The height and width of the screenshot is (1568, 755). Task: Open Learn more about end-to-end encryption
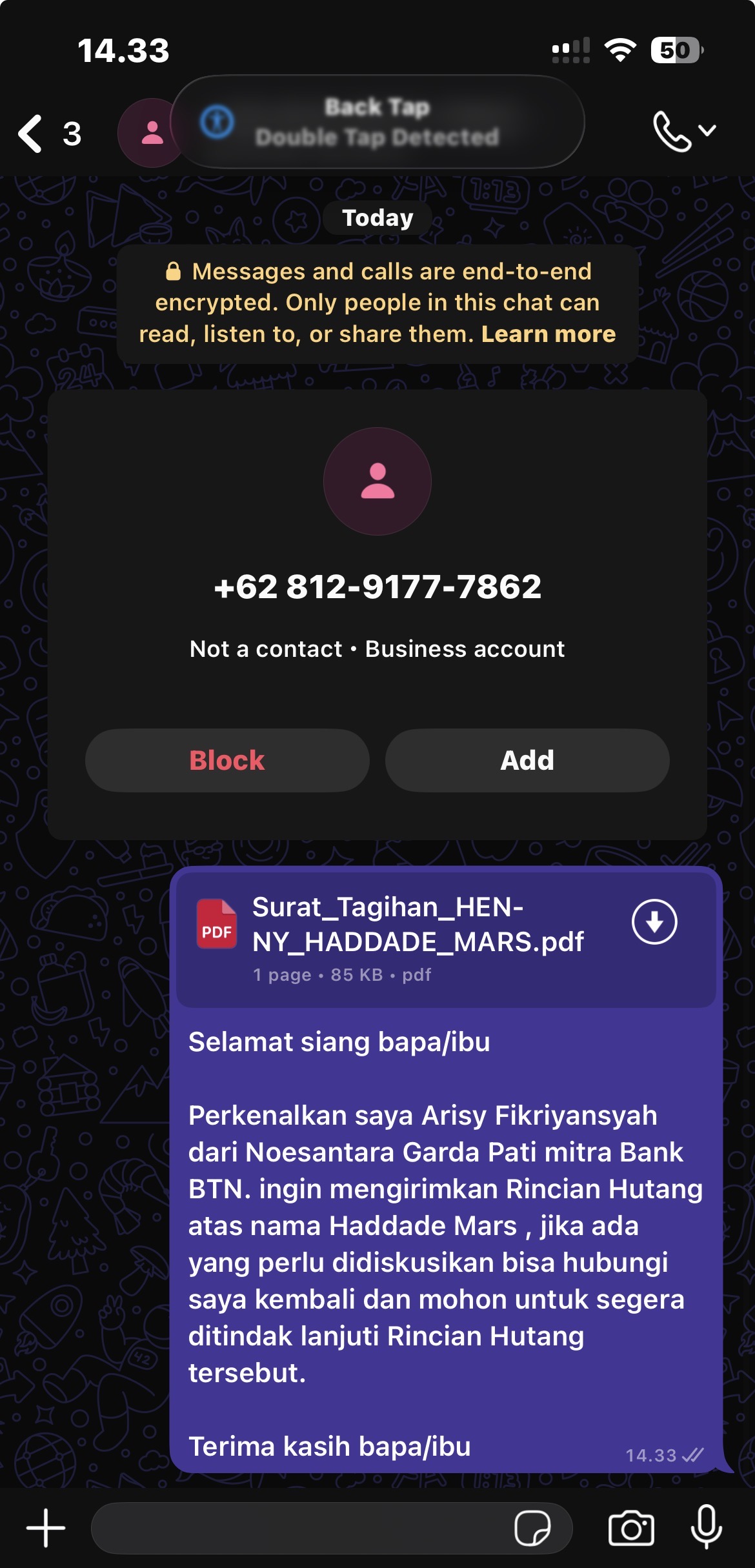(549, 334)
